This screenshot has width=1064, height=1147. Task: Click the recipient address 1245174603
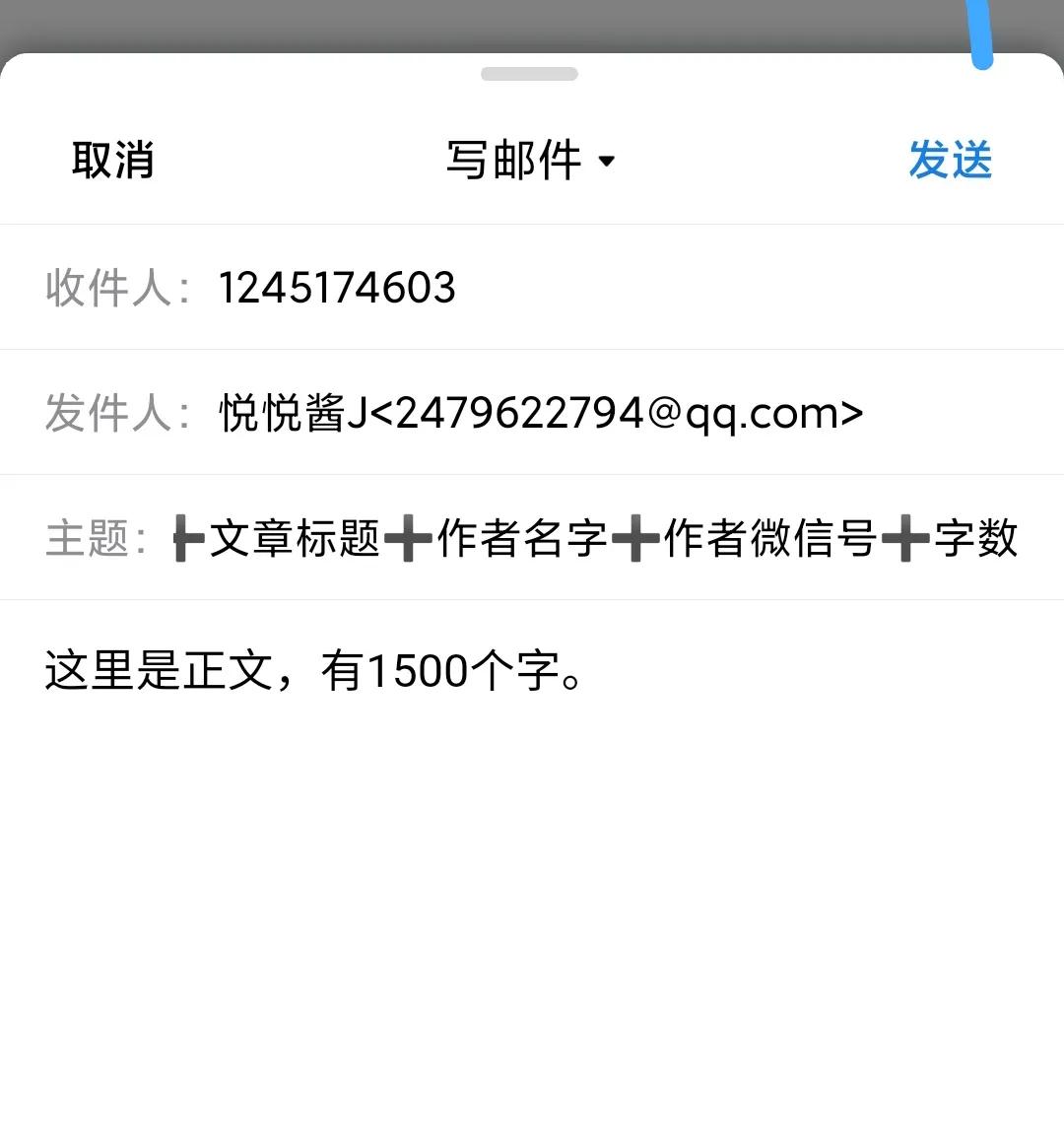337,288
